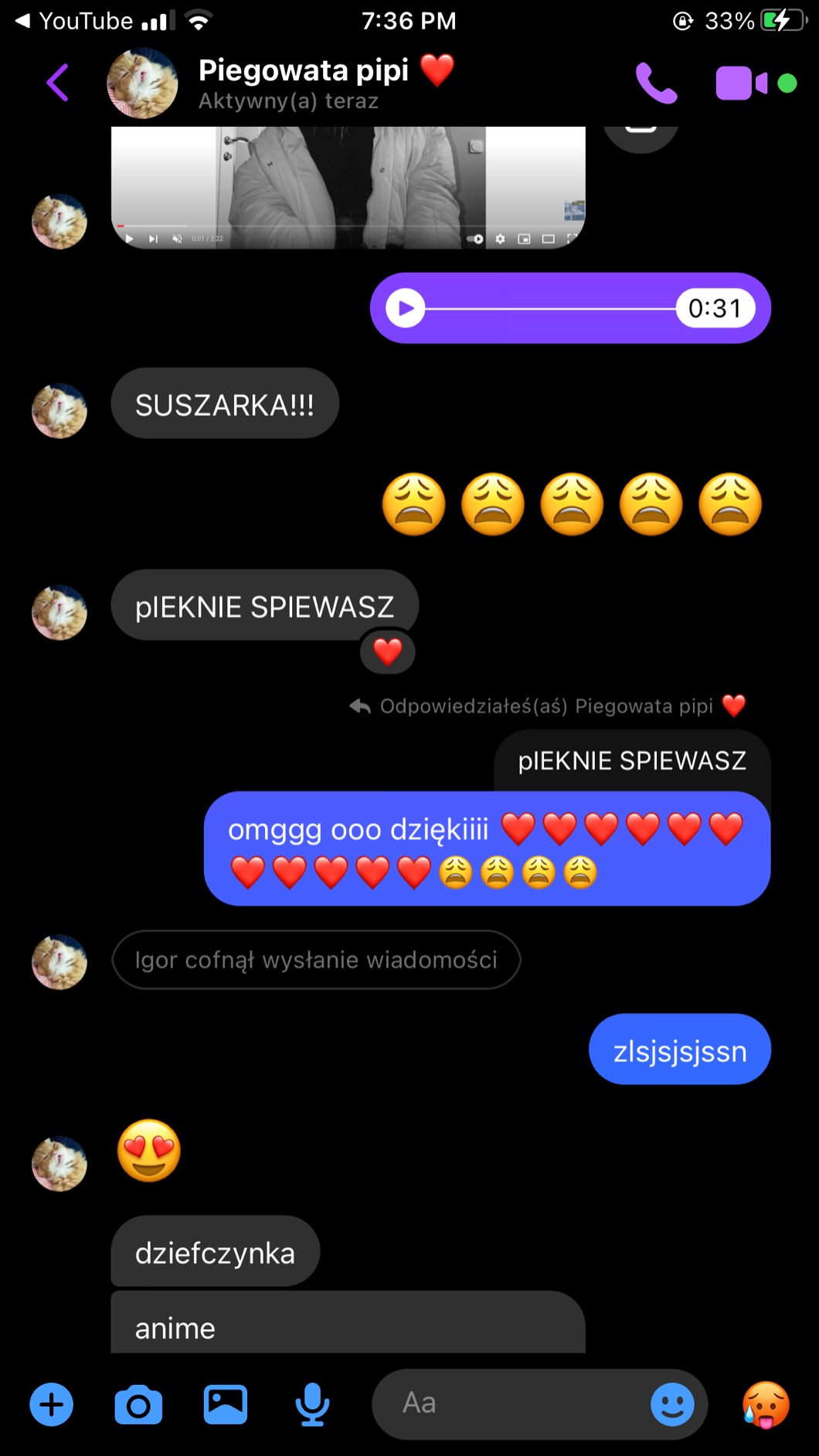The height and width of the screenshot is (1456, 819).
Task: Jump to the quoted pIEKNIE SPIEWASZ reply
Action: 632,760
